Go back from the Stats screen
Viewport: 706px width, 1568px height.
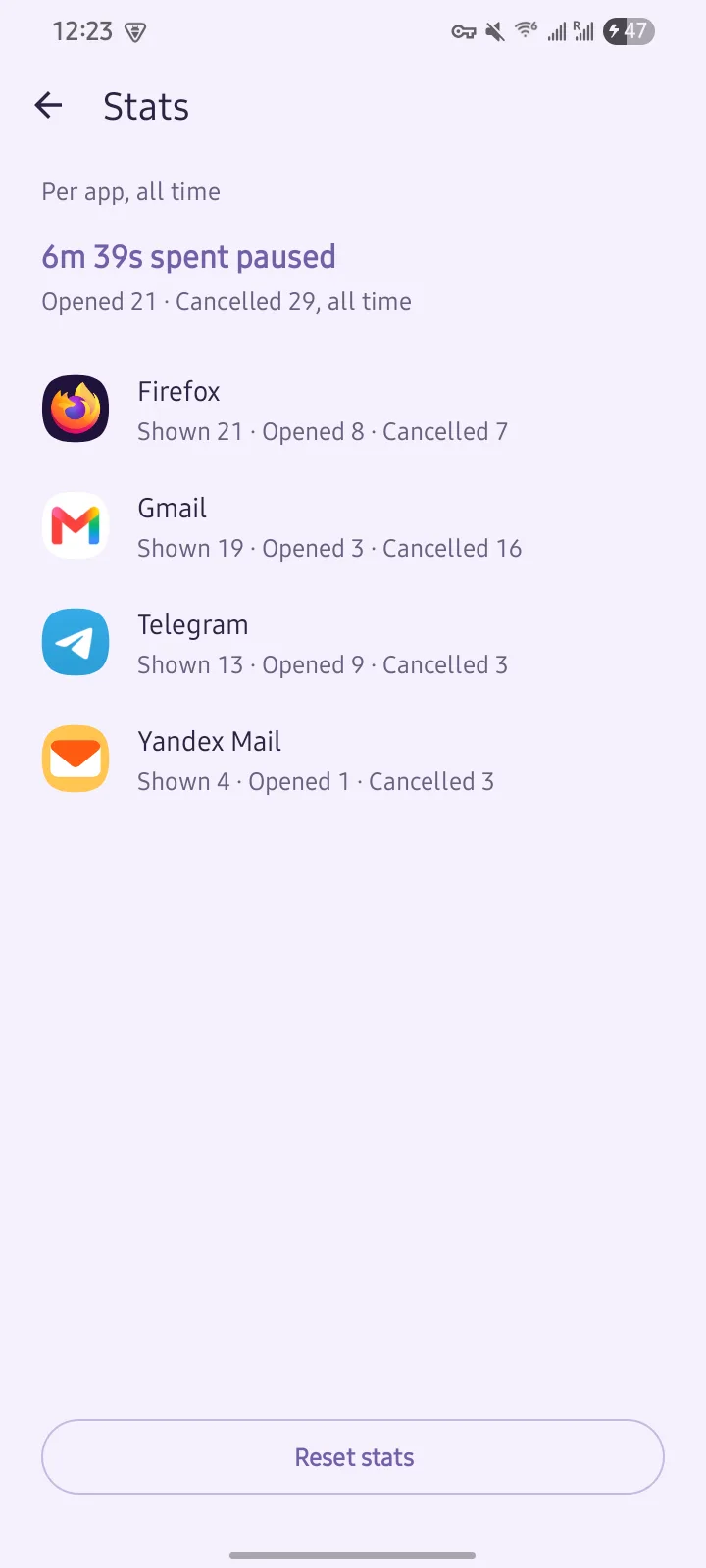point(48,106)
